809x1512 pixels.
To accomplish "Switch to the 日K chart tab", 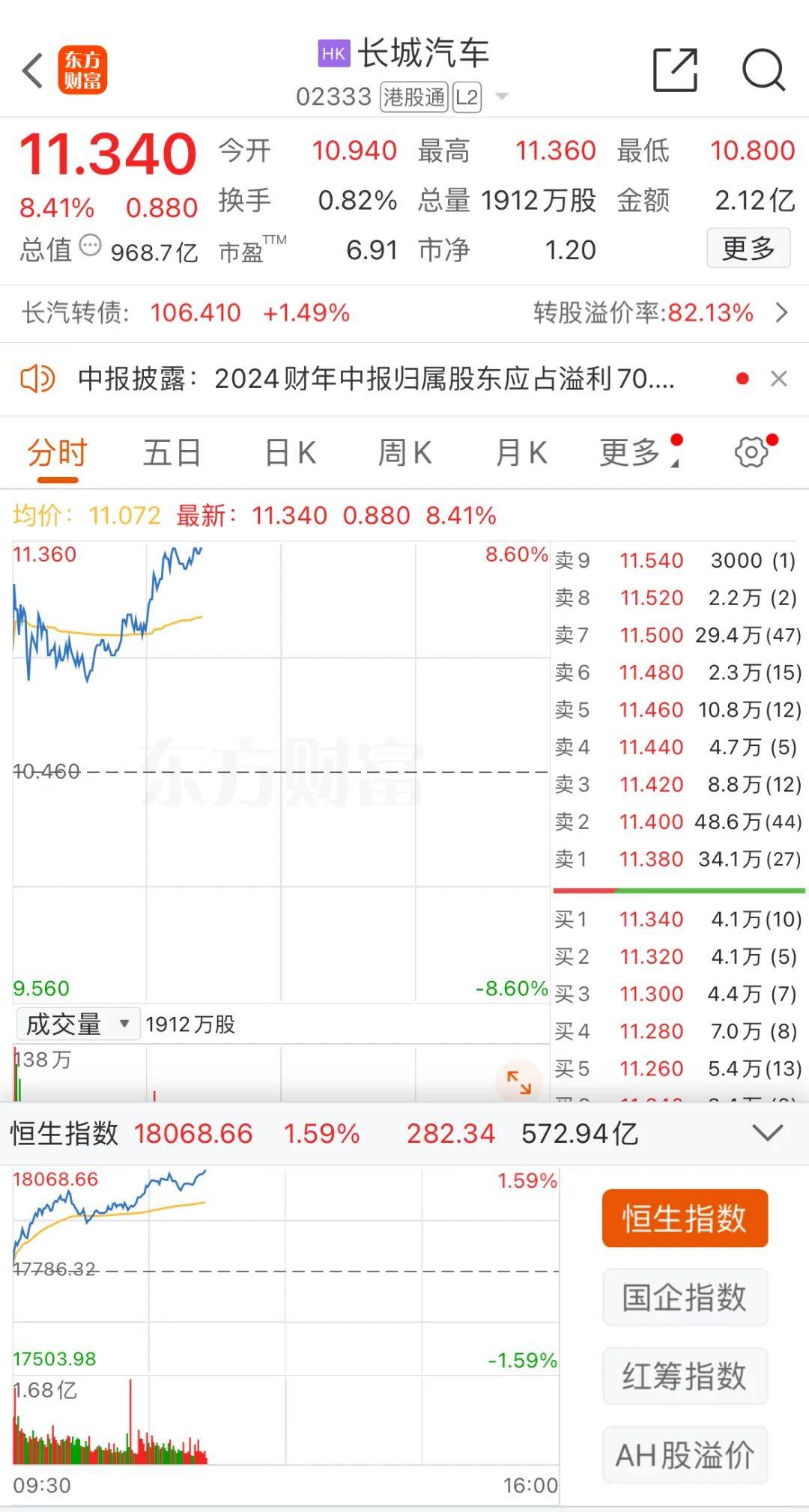I will (x=291, y=453).
